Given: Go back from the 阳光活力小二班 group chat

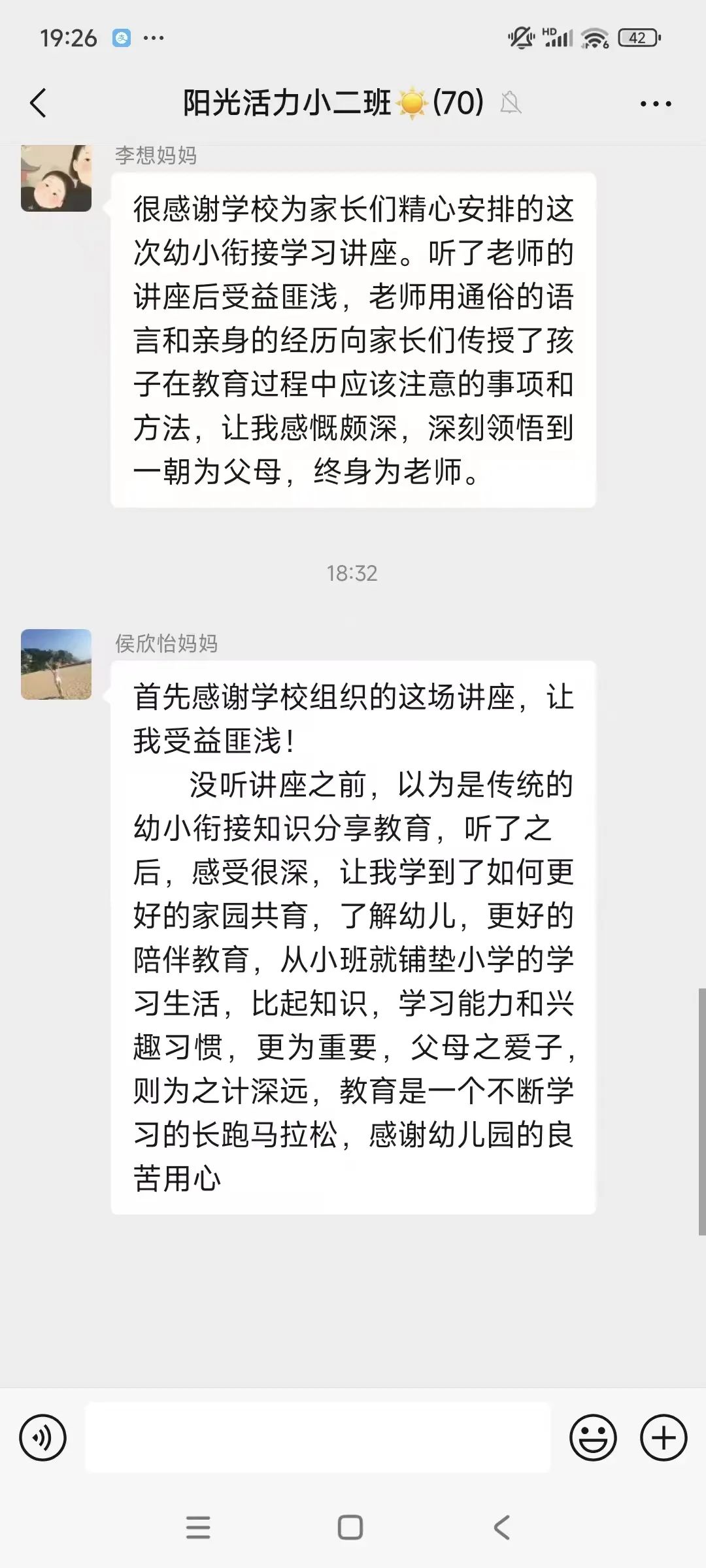Looking at the screenshot, I should pos(39,103).
